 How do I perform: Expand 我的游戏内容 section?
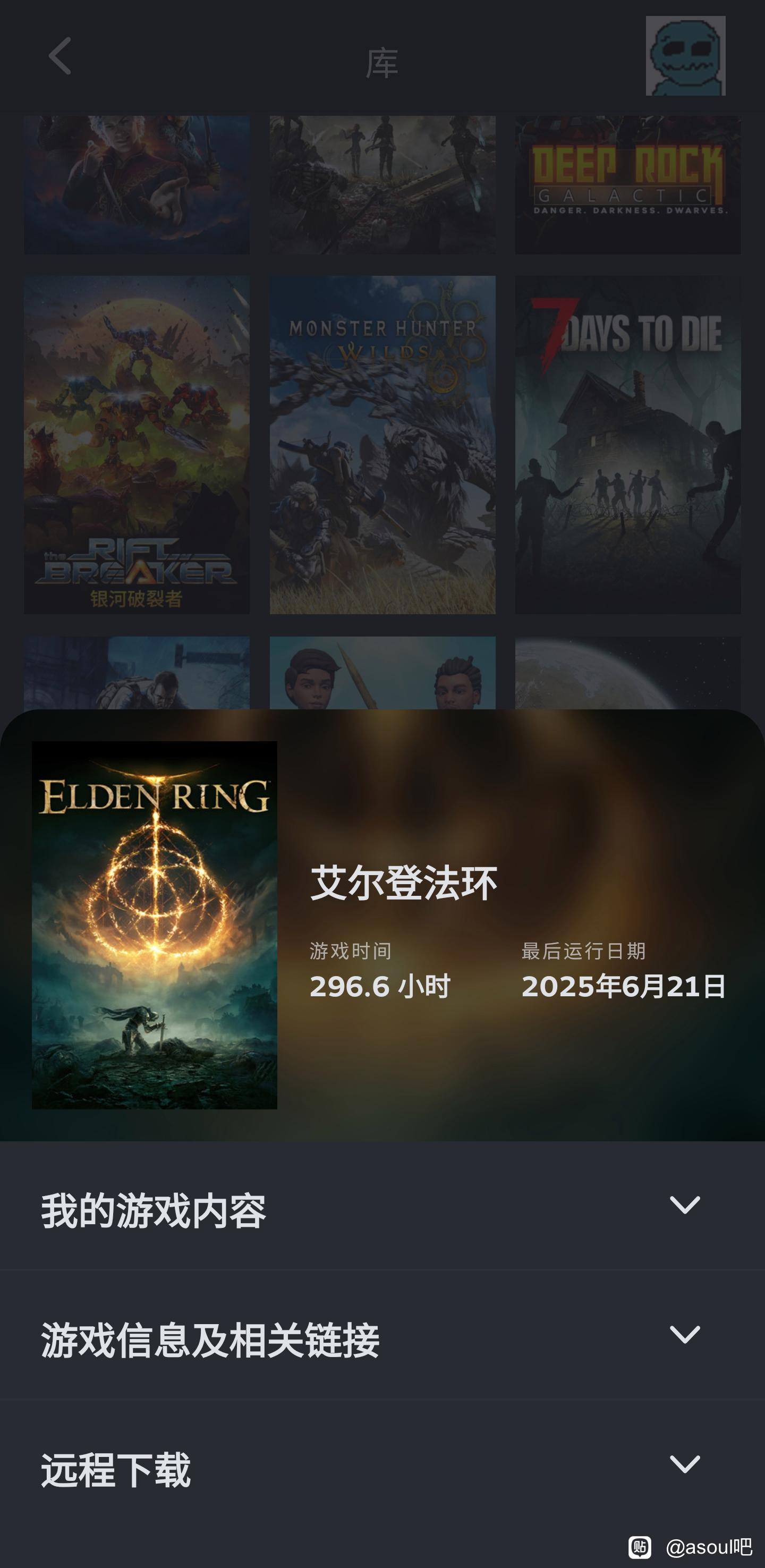coord(382,1206)
